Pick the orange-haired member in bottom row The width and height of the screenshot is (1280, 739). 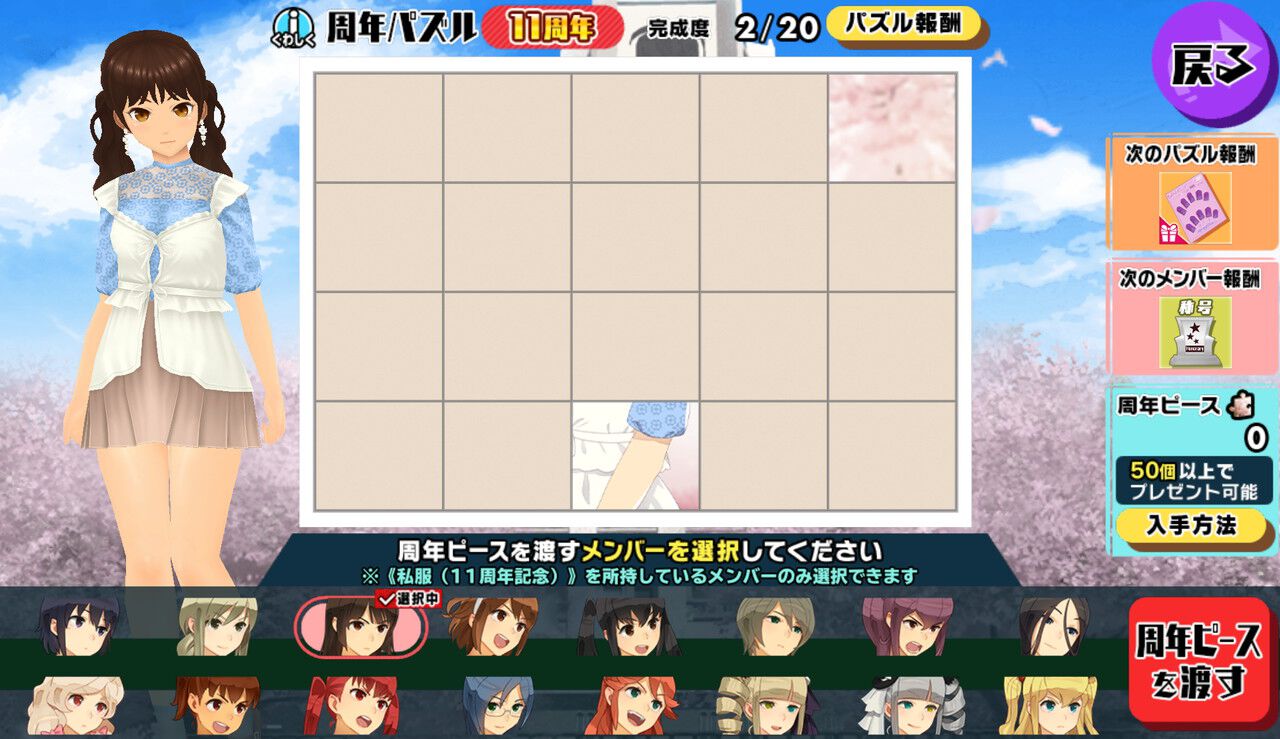(x=630, y=706)
